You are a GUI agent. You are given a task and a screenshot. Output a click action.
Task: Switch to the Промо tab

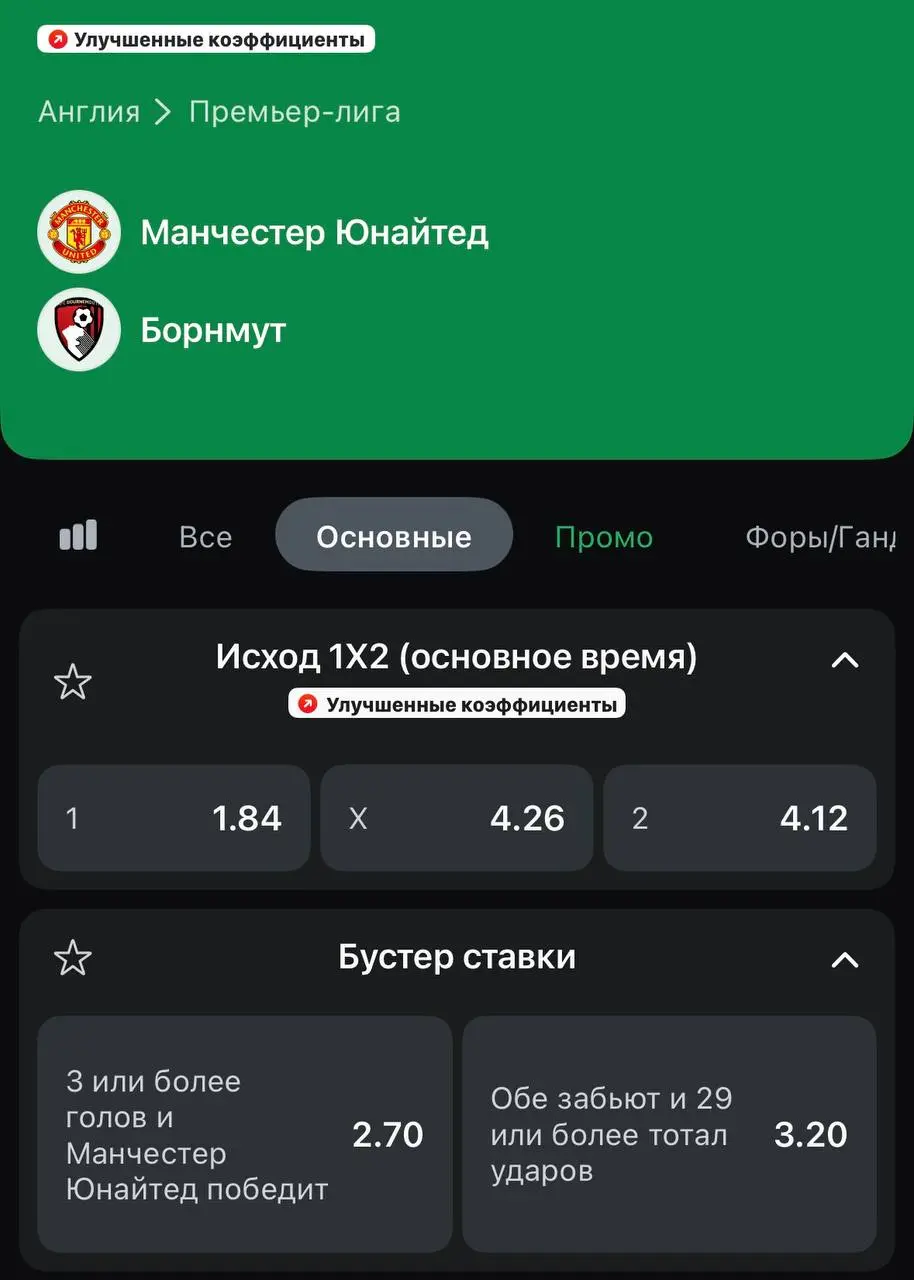(604, 536)
